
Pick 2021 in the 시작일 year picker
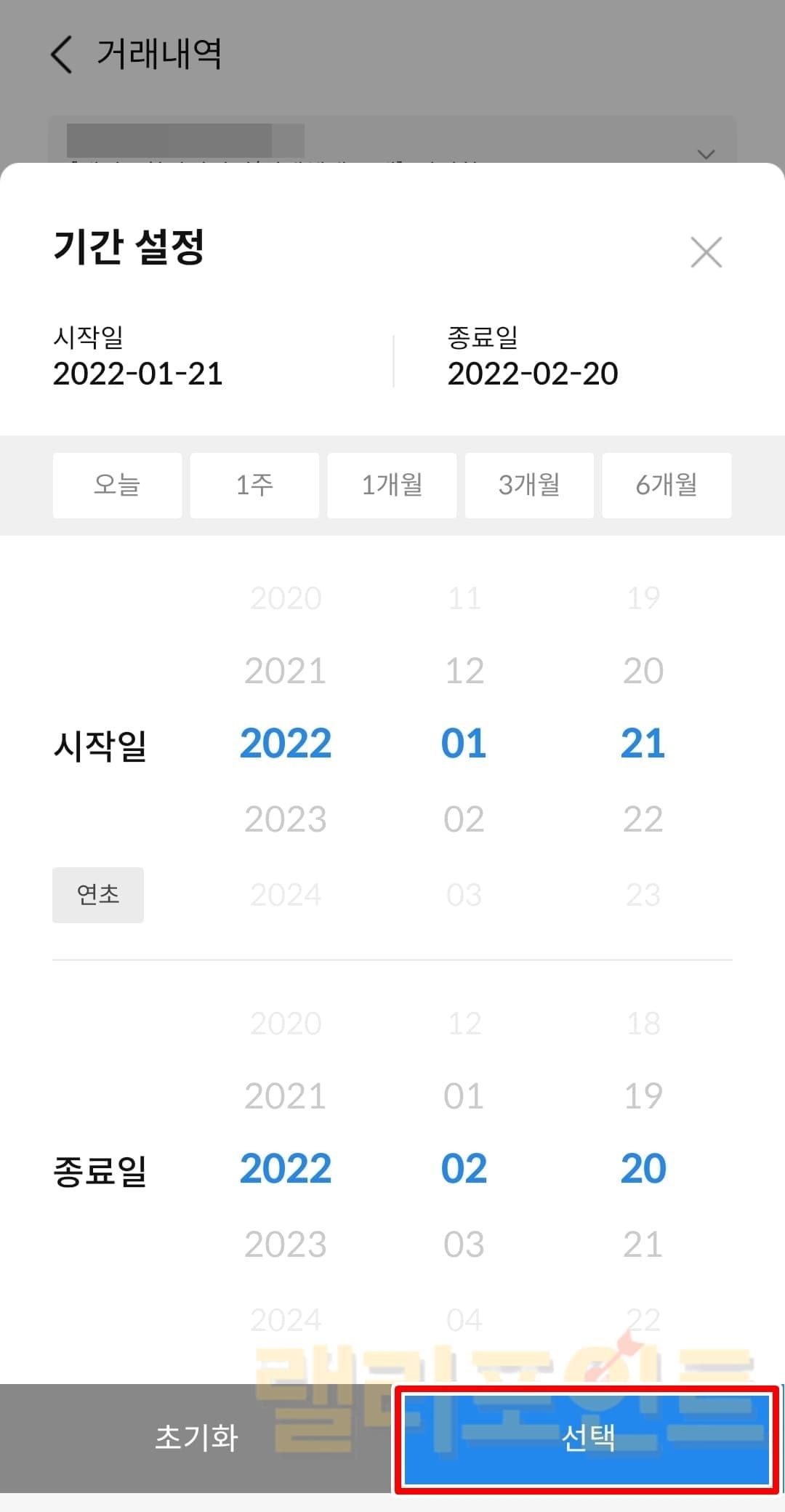286,670
